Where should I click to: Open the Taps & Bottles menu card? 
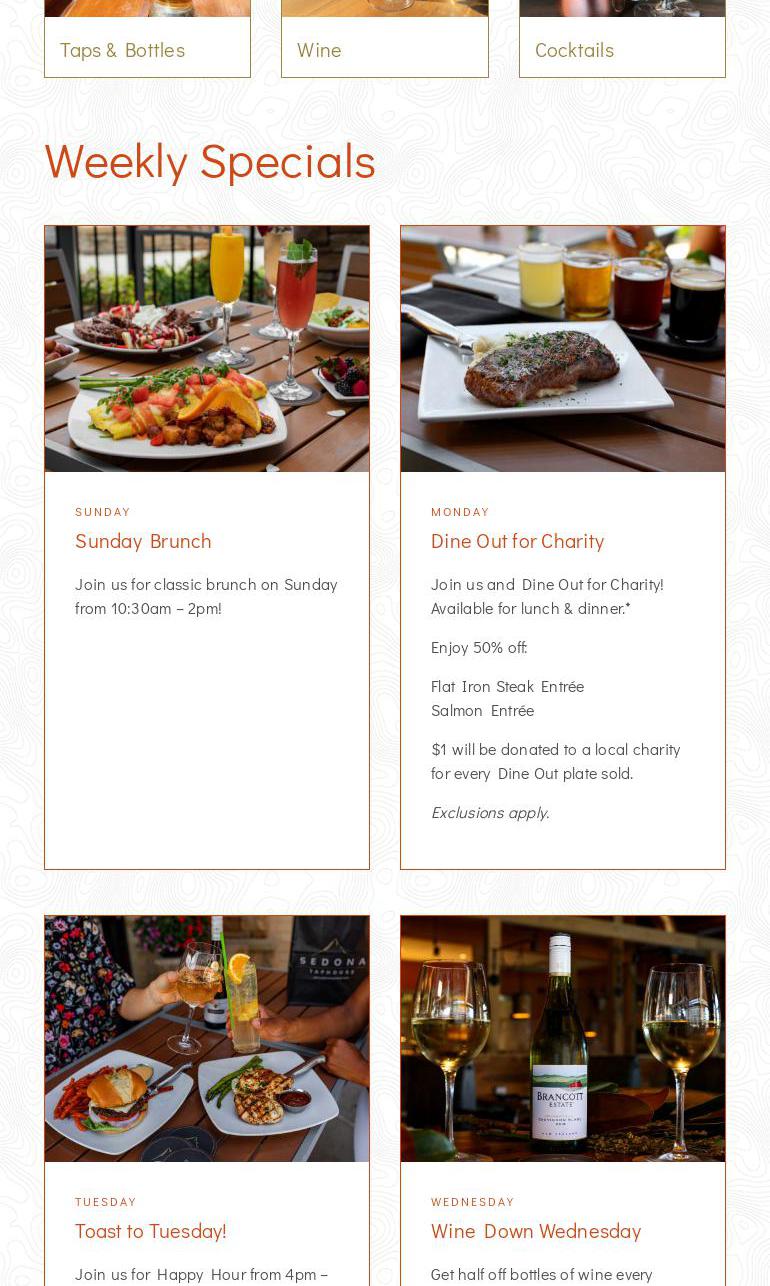point(147,39)
